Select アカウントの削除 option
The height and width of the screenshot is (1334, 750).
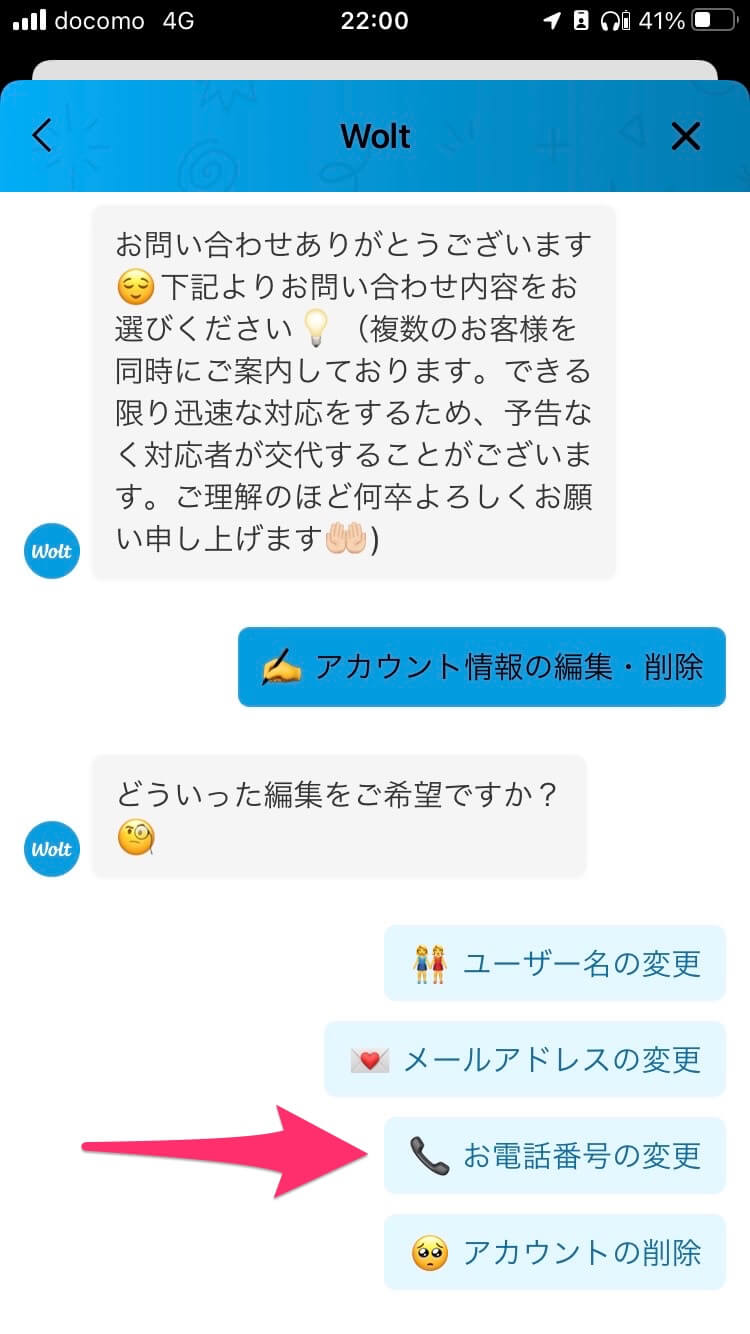pyautogui.click(x=555, y=1252)
